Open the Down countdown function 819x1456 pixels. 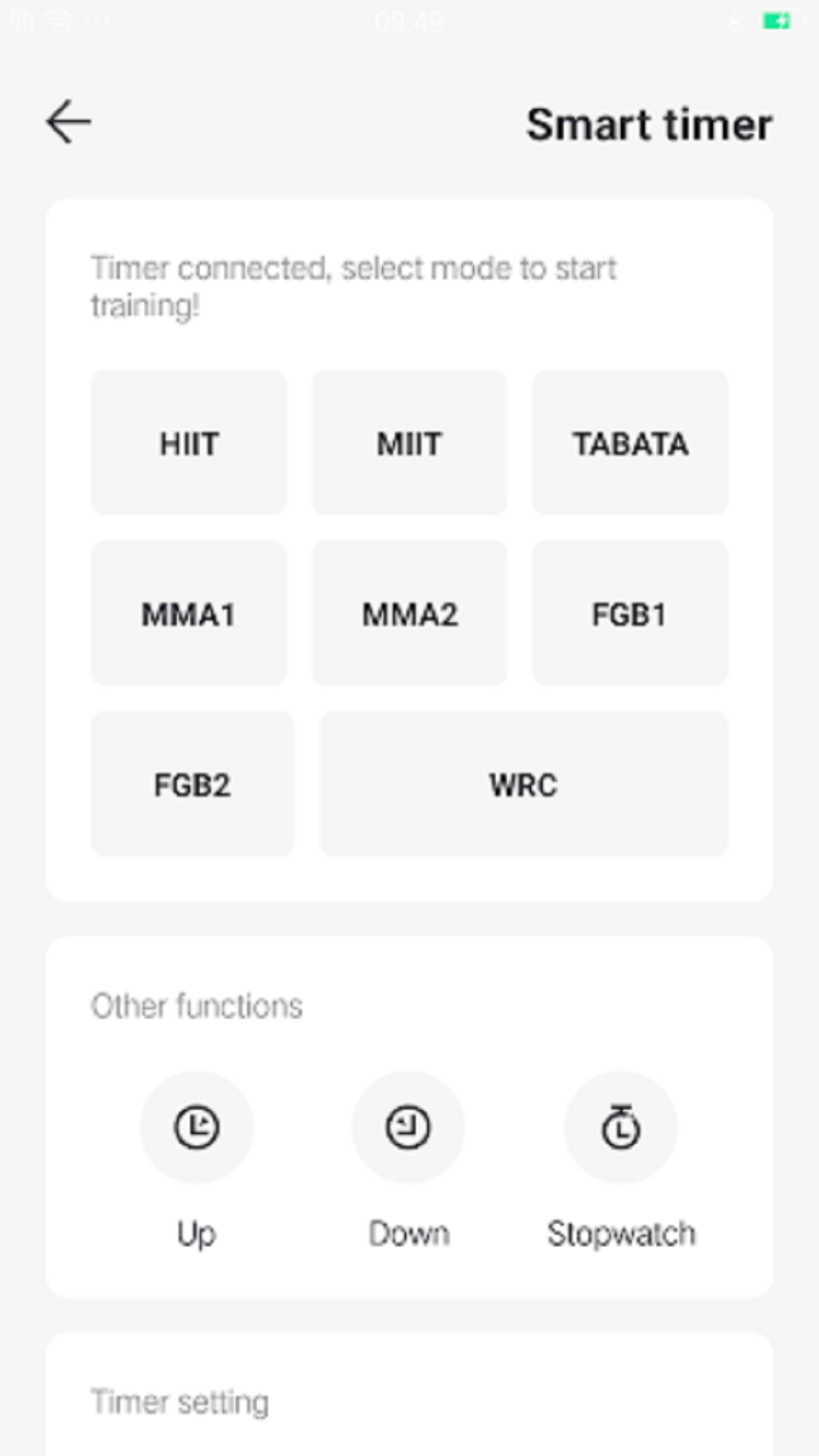coord(409,1128)
